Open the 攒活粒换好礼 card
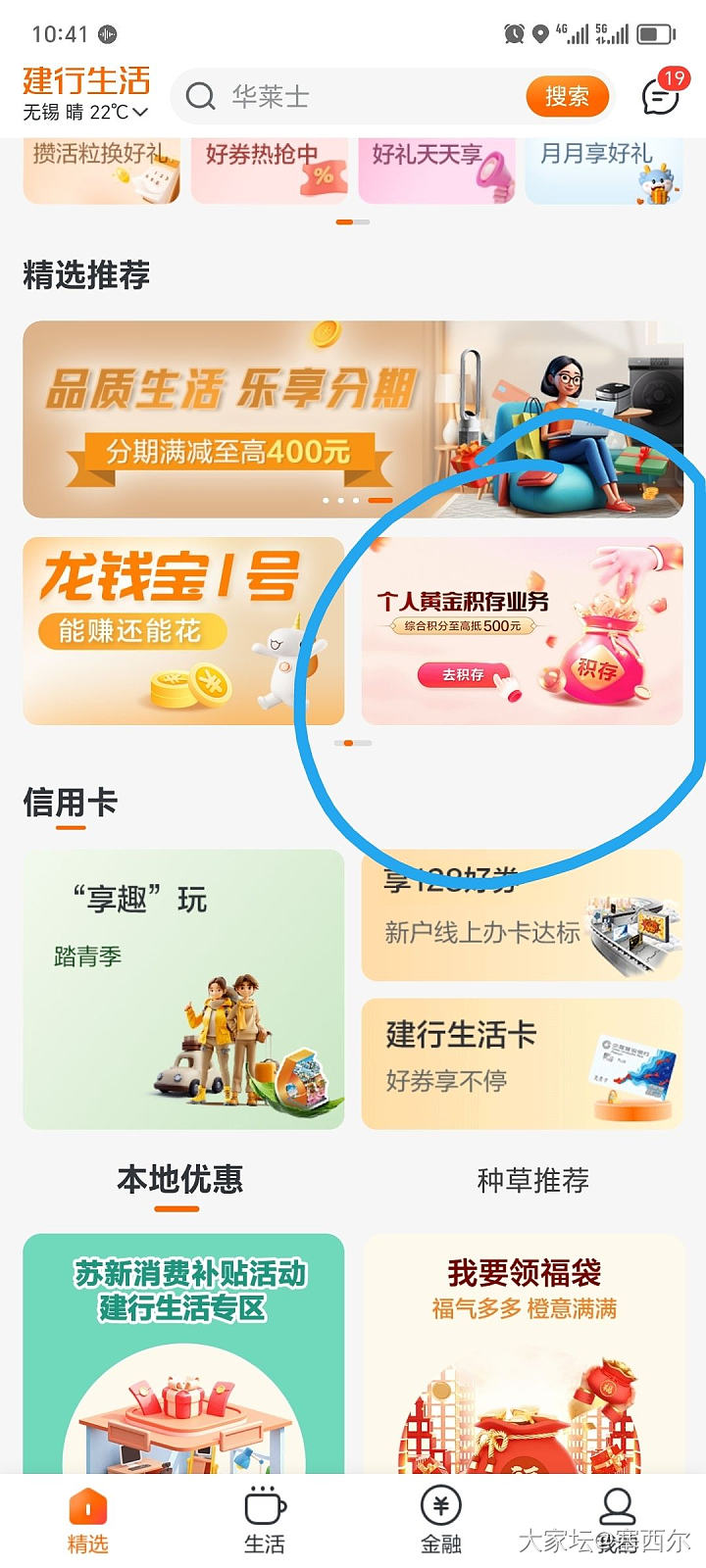This screenshot has width=706, height=1568. (x=102, y=171)
